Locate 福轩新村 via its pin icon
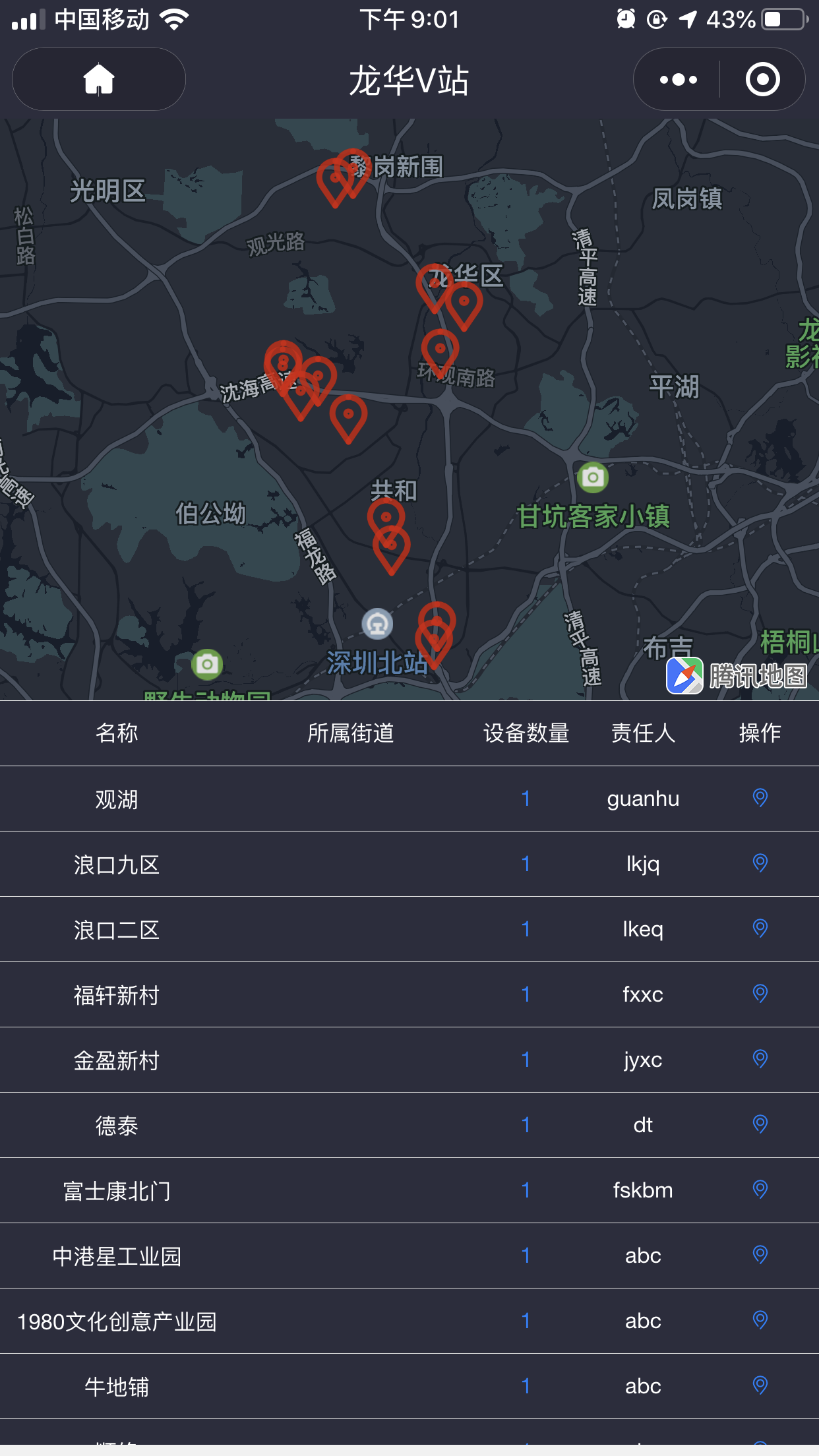The width and height of the screenshot is (819, 1456). point(760,994)
